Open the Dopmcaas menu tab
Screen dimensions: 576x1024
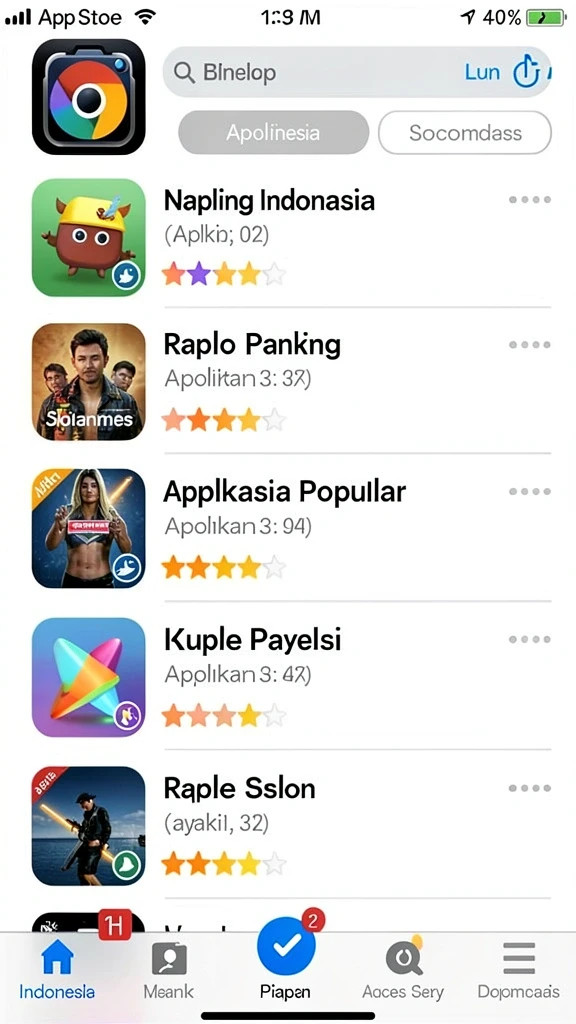pos(519,970)
